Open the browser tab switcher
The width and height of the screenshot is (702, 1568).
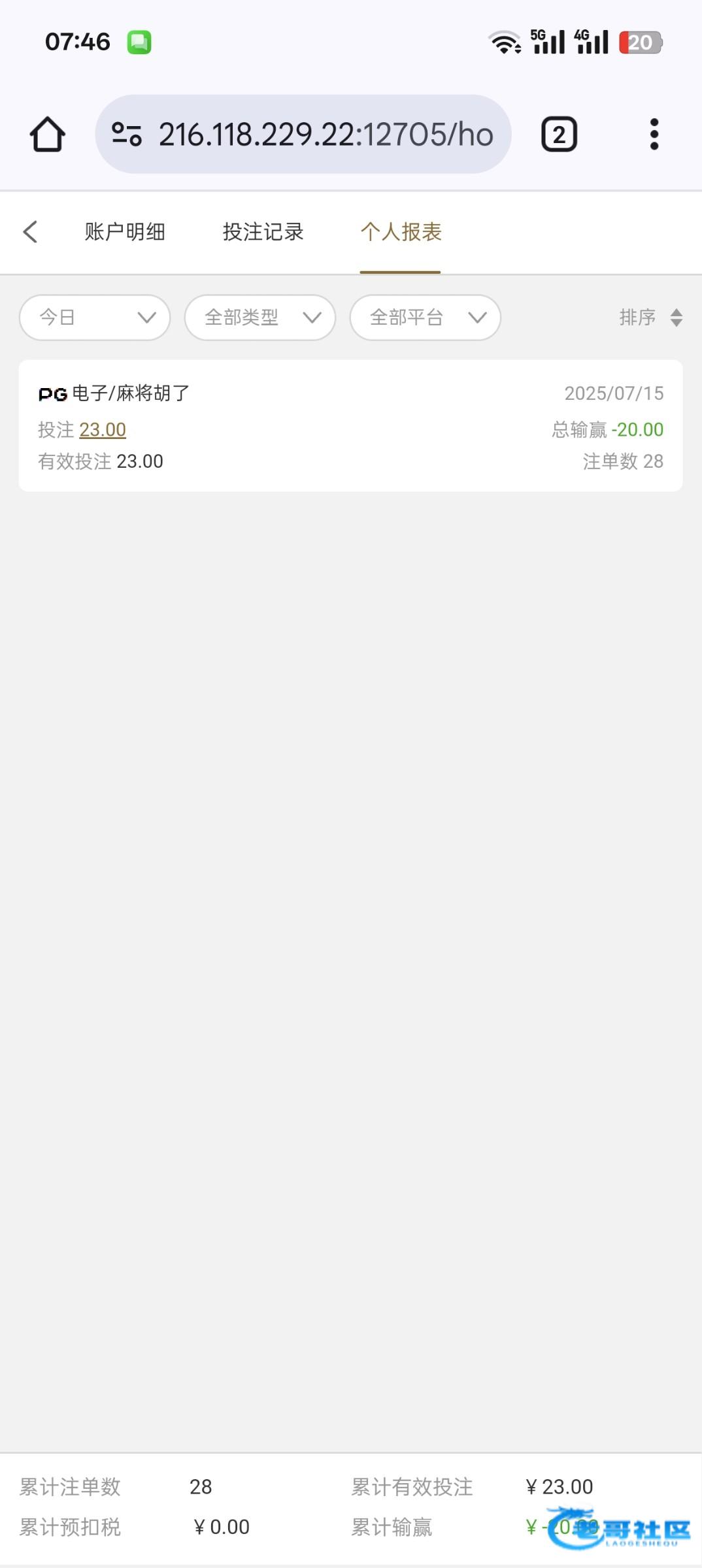tap(559, 135)
